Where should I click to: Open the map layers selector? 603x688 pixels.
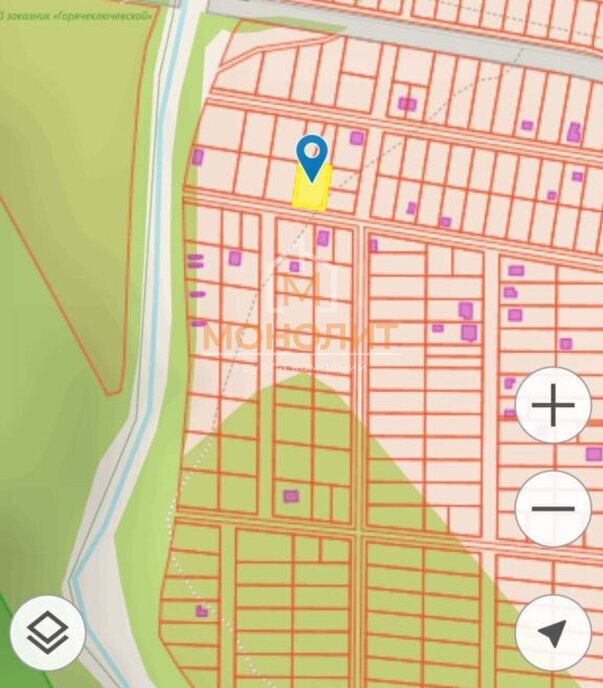(47, 632)
